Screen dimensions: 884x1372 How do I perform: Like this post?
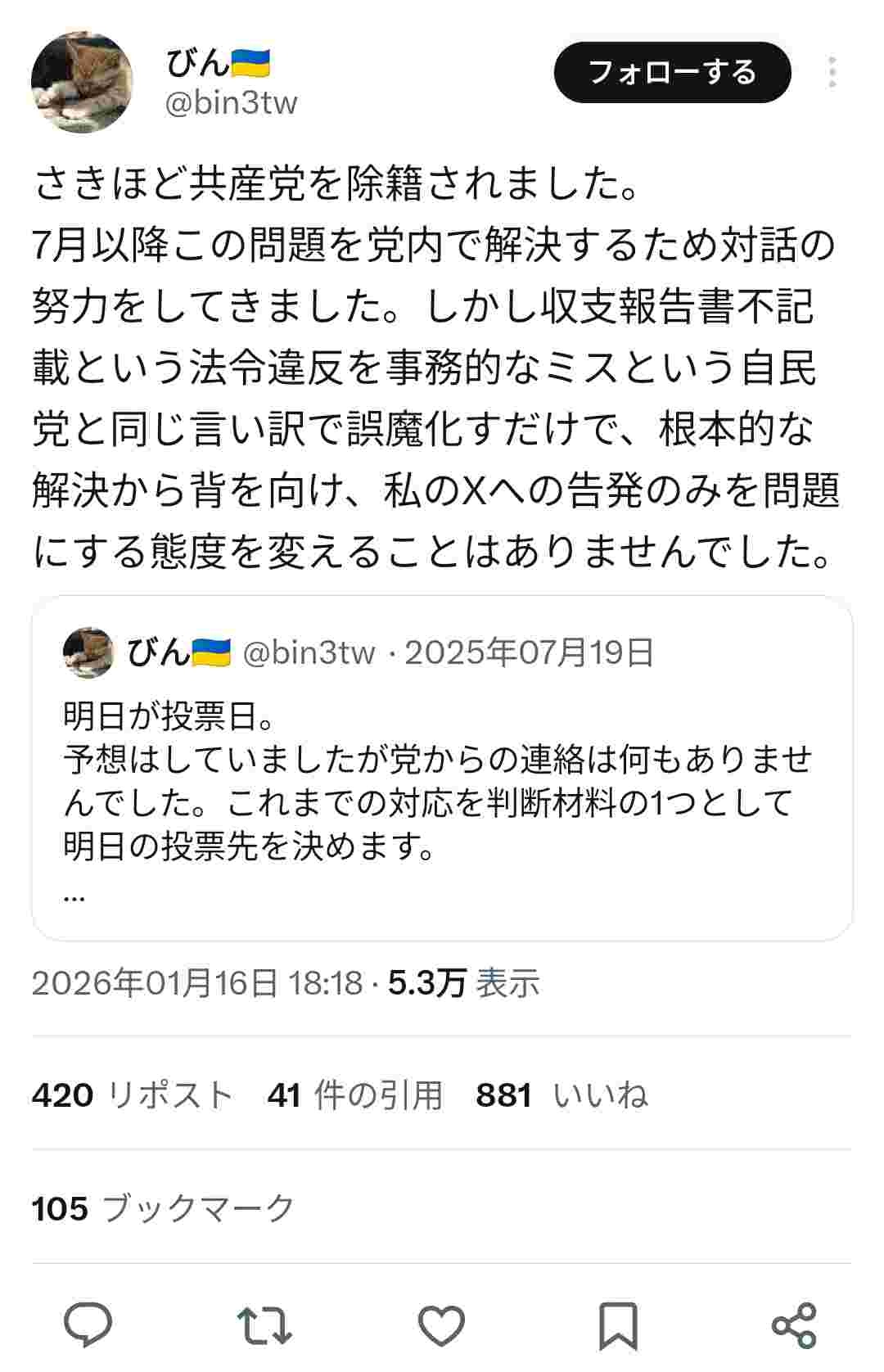click(441, 1325)
